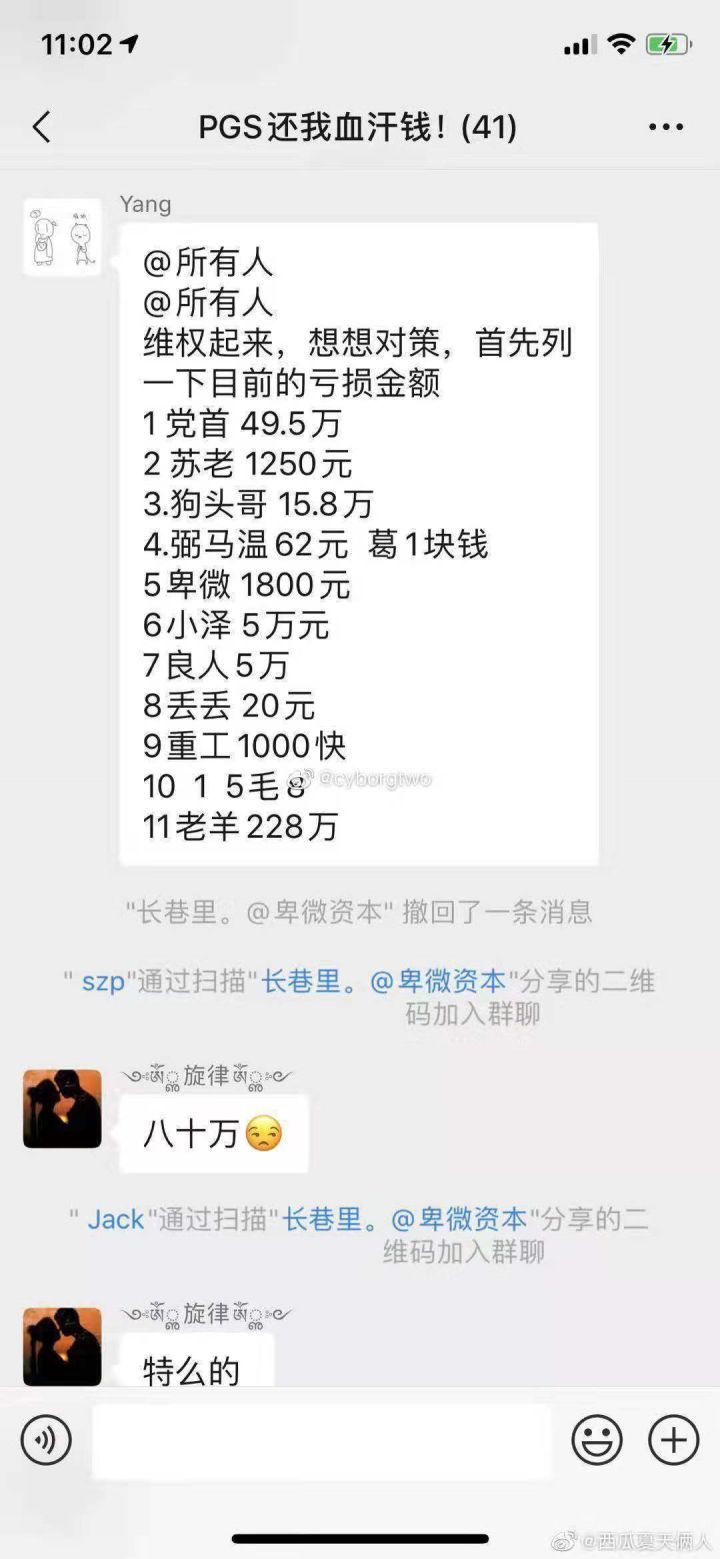Open the Jack member link
The image size is (720, 1559).
116,1219
